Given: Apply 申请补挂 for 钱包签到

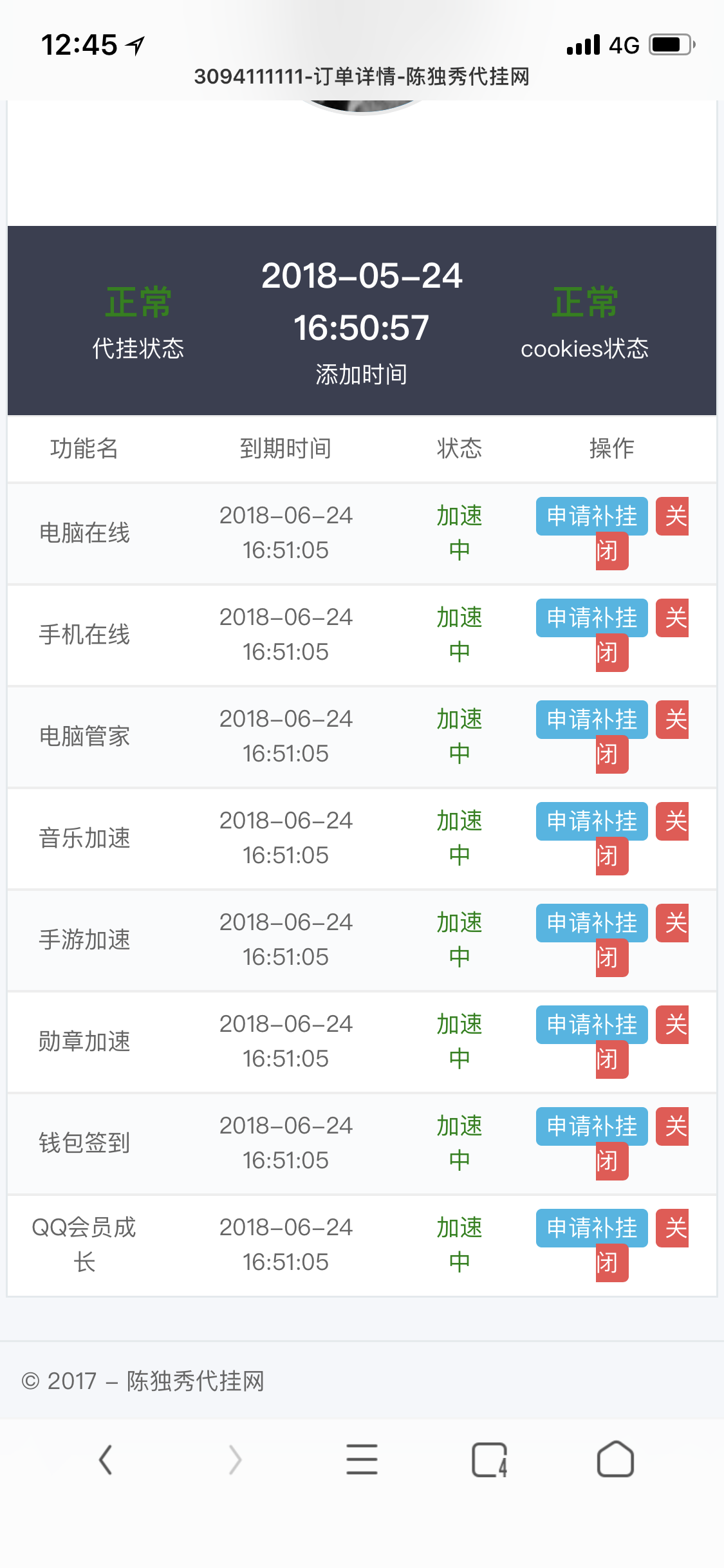Looking at the screenshot, I should click(592, 1126).
